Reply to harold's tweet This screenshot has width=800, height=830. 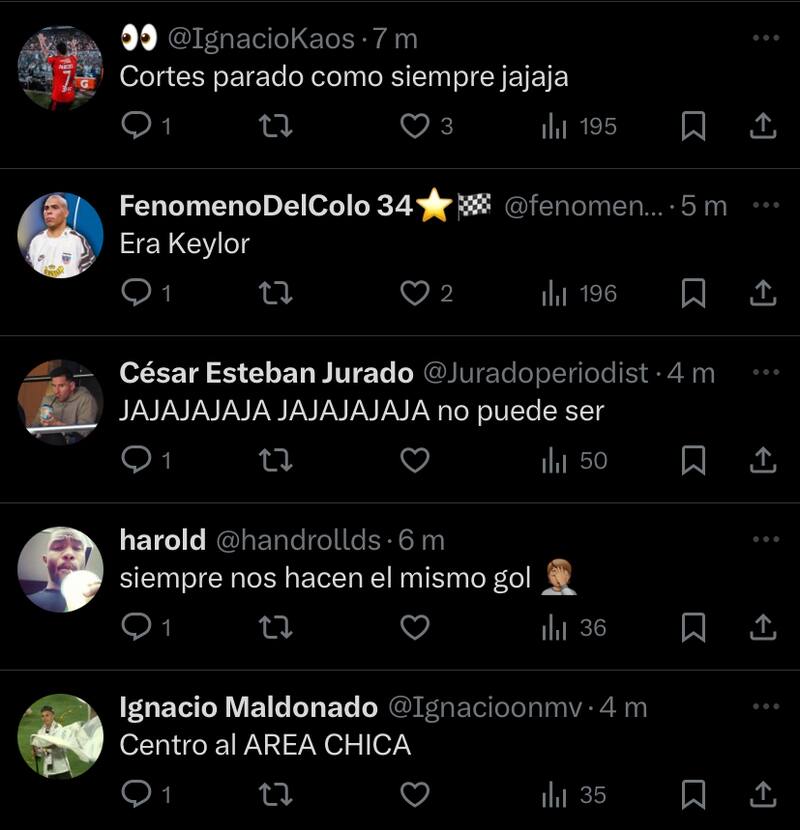point(135,627)
